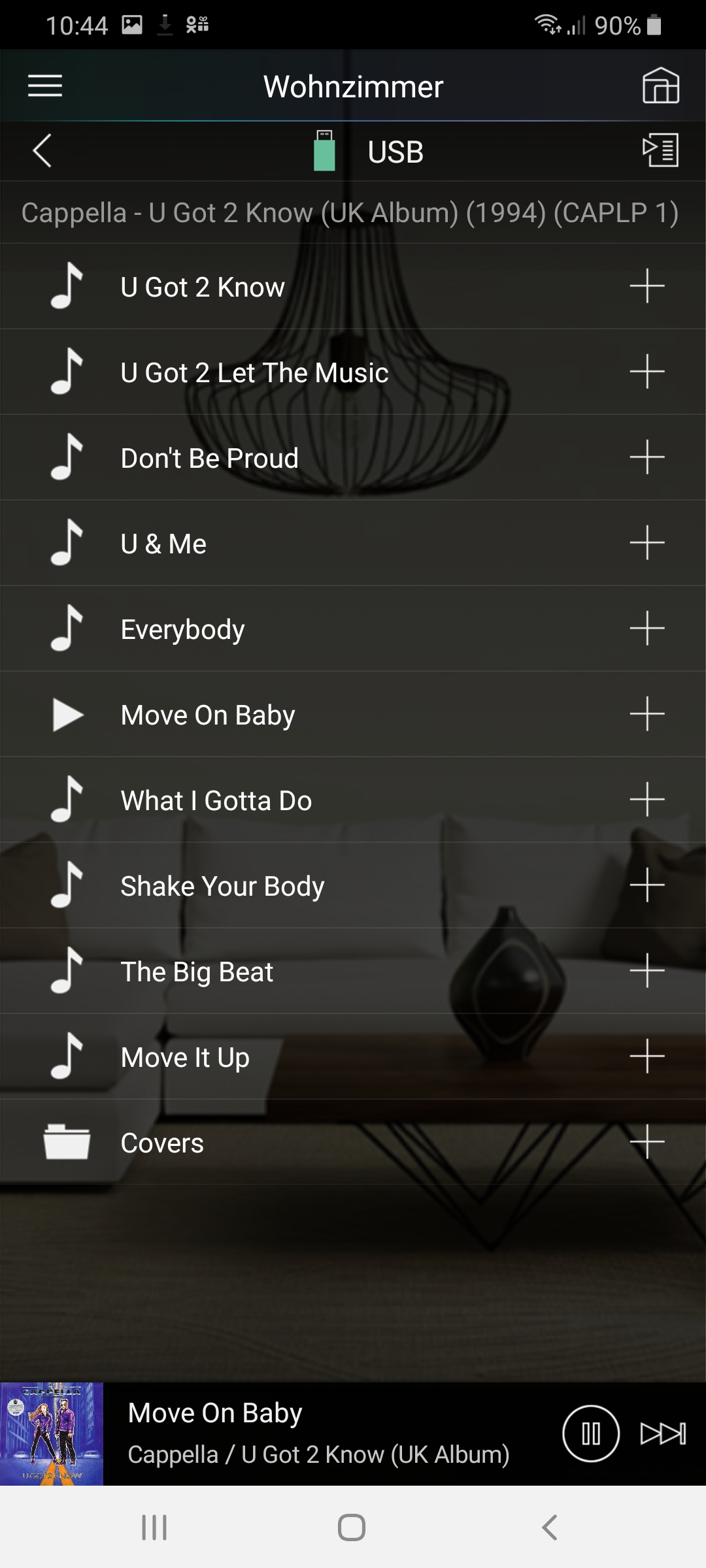This screenshot has height=1568, width=706.
Task: Add Move It Up to queue
Action: (647, 1056)
